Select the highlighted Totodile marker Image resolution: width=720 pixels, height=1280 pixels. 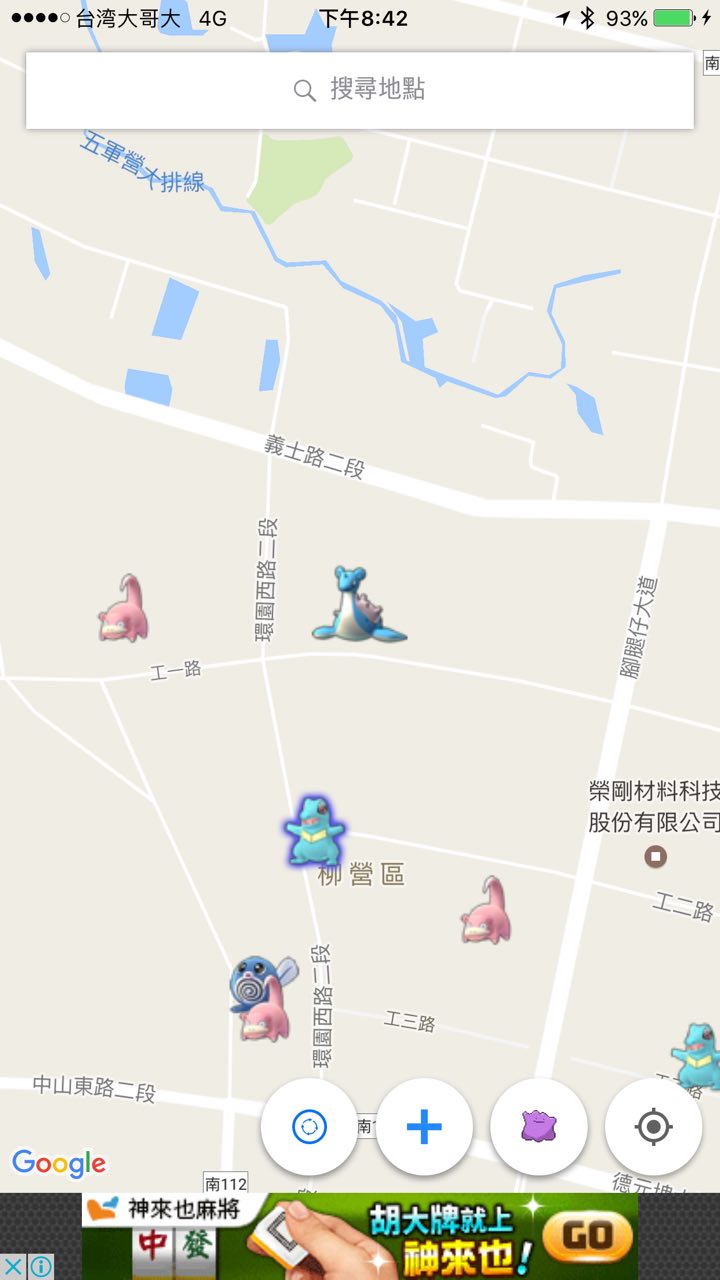(x=313, y=831)
